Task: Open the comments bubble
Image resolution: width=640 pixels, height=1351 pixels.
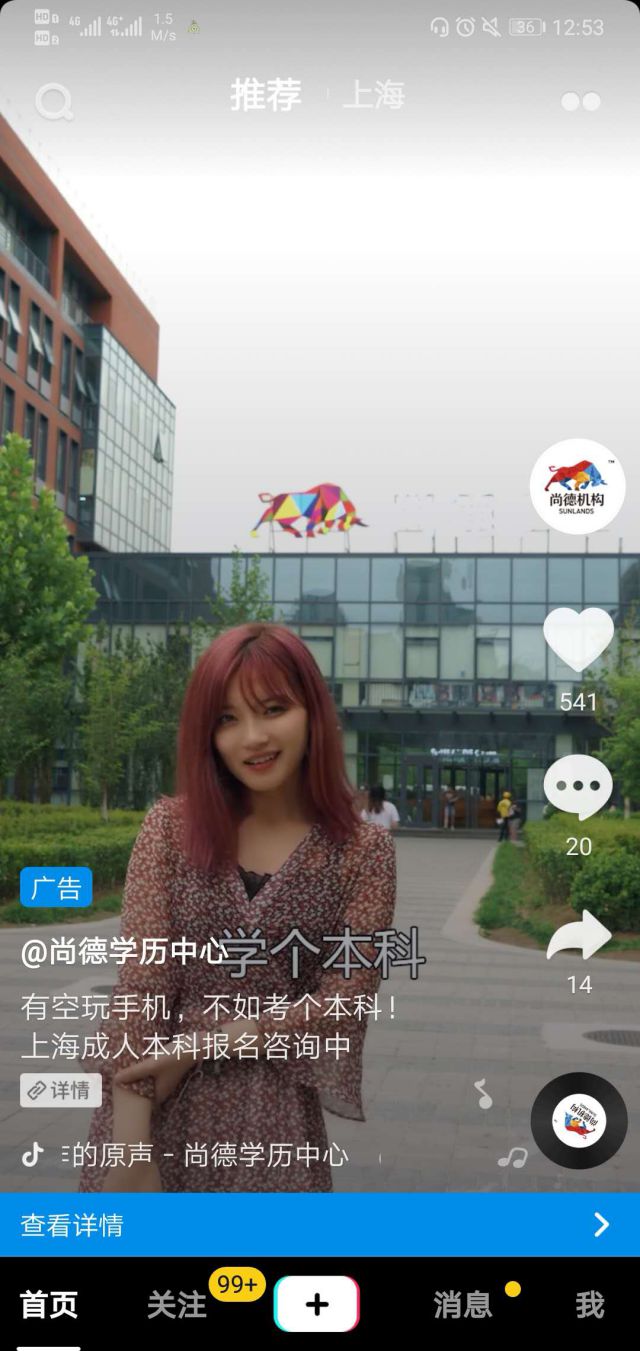Action: (x=578, y=788)
